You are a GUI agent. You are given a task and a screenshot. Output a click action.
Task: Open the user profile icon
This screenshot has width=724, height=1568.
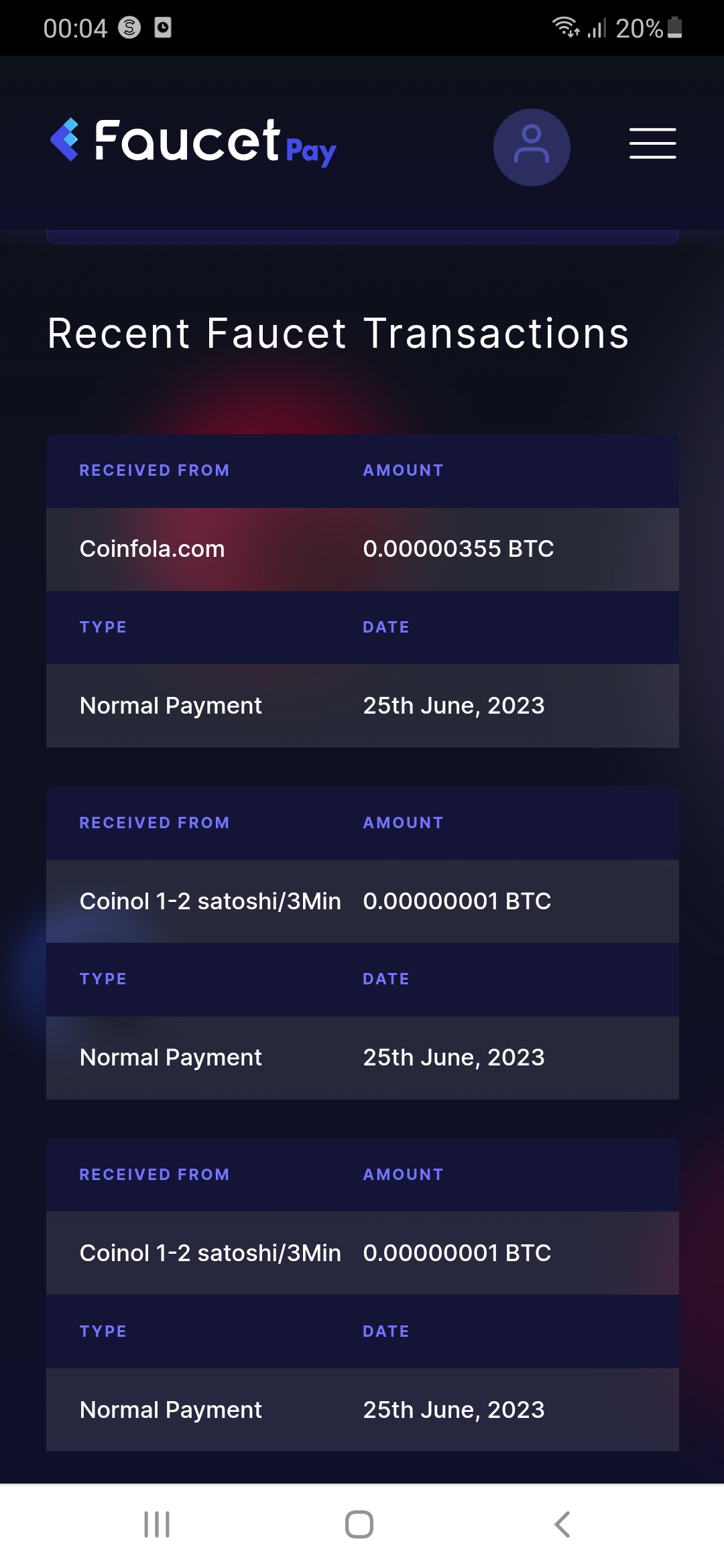532,147
